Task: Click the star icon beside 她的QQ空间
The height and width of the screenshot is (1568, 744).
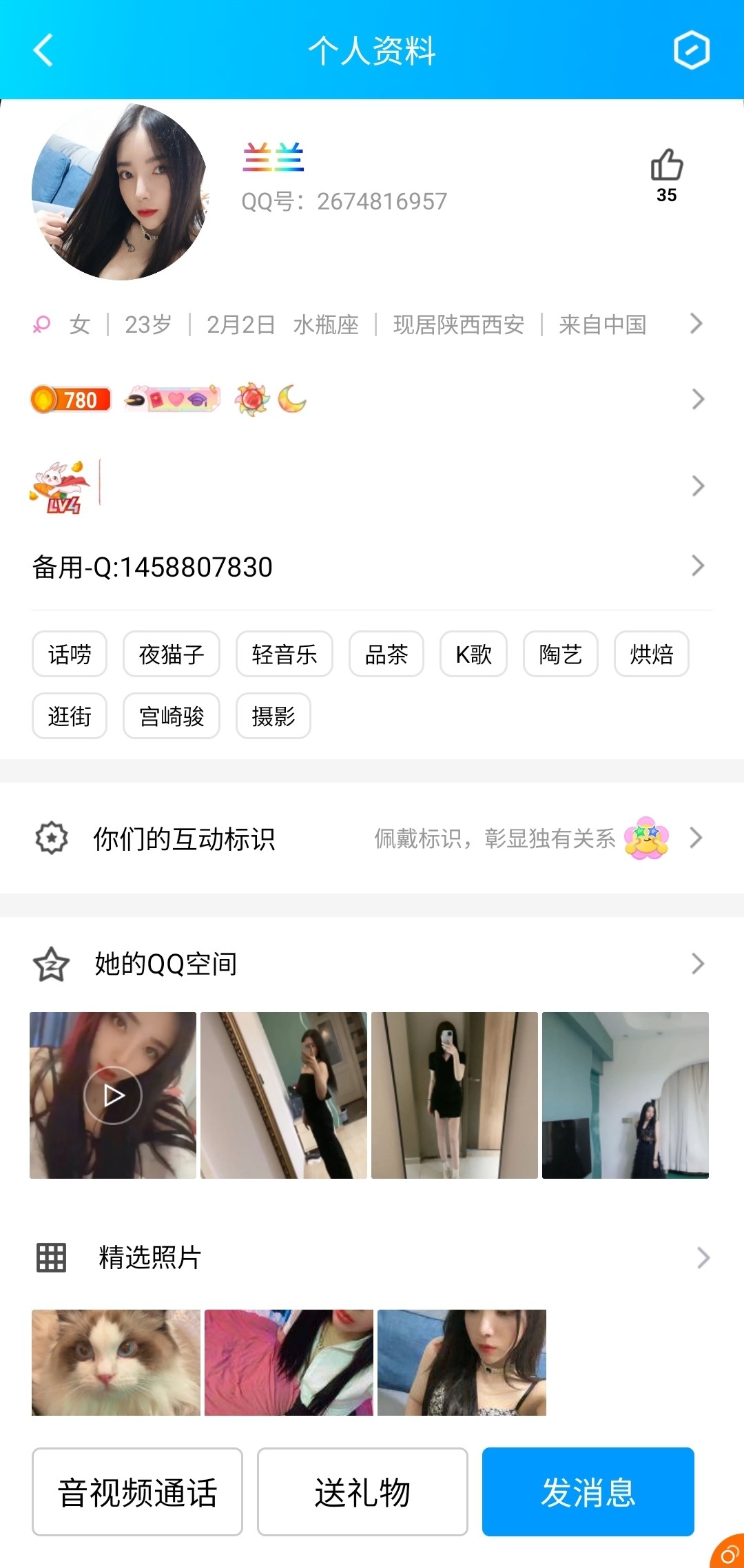Action: coord(50,964)
